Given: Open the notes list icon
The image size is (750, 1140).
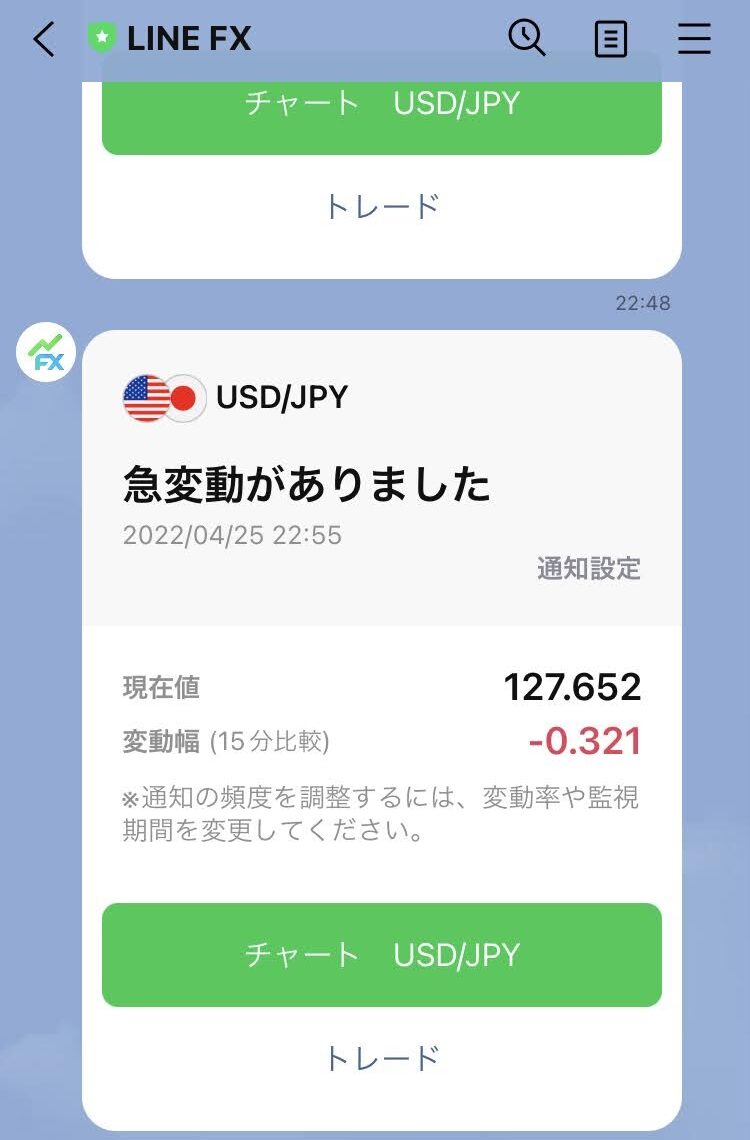Looking at the screenshot, I should coord(610,40).
